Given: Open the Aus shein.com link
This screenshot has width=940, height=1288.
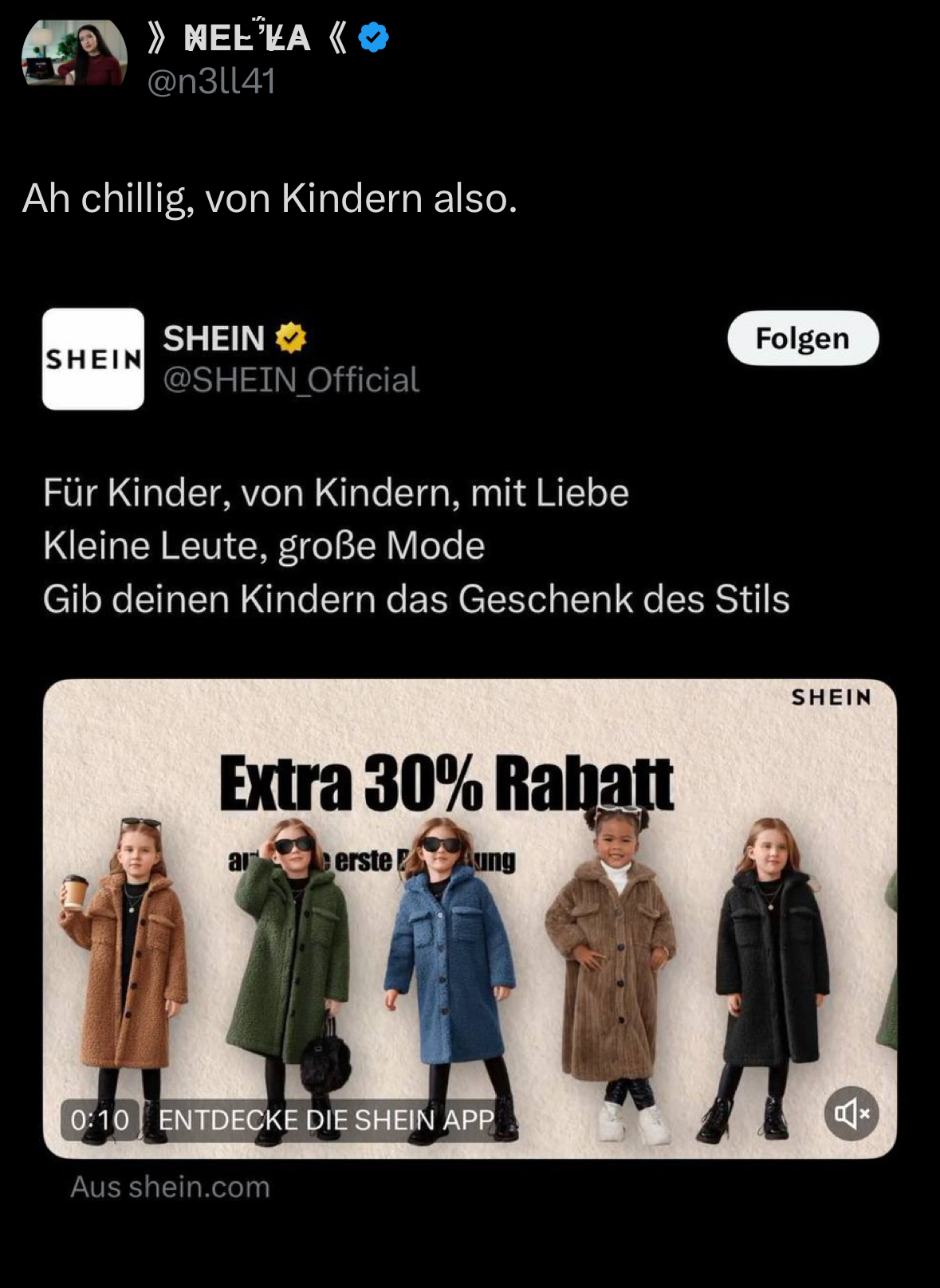Looking at the screenshot, I should tap(170, 1187).
